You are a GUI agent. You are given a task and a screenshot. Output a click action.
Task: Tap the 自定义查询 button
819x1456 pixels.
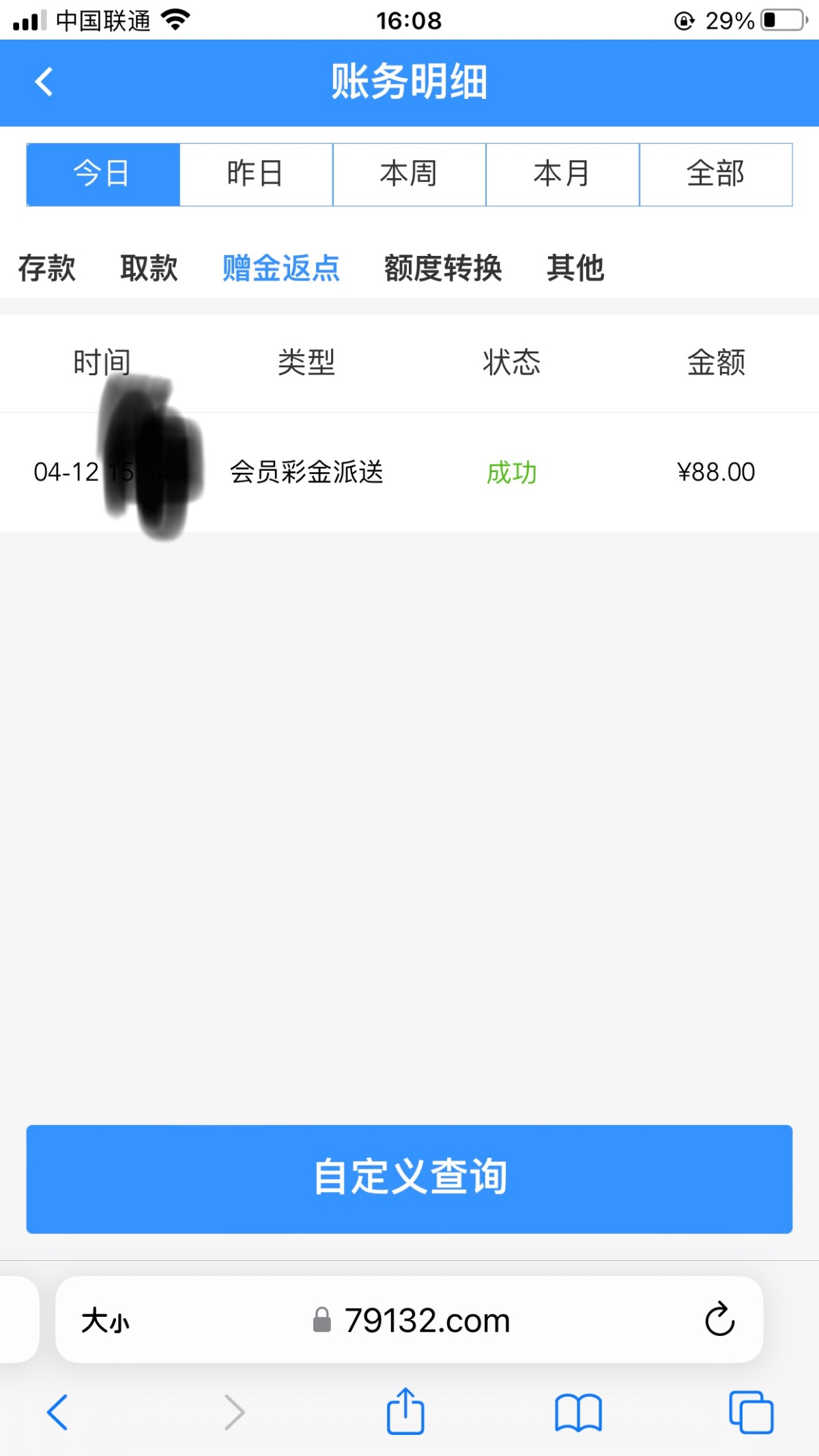click(x=409, y=1178)
